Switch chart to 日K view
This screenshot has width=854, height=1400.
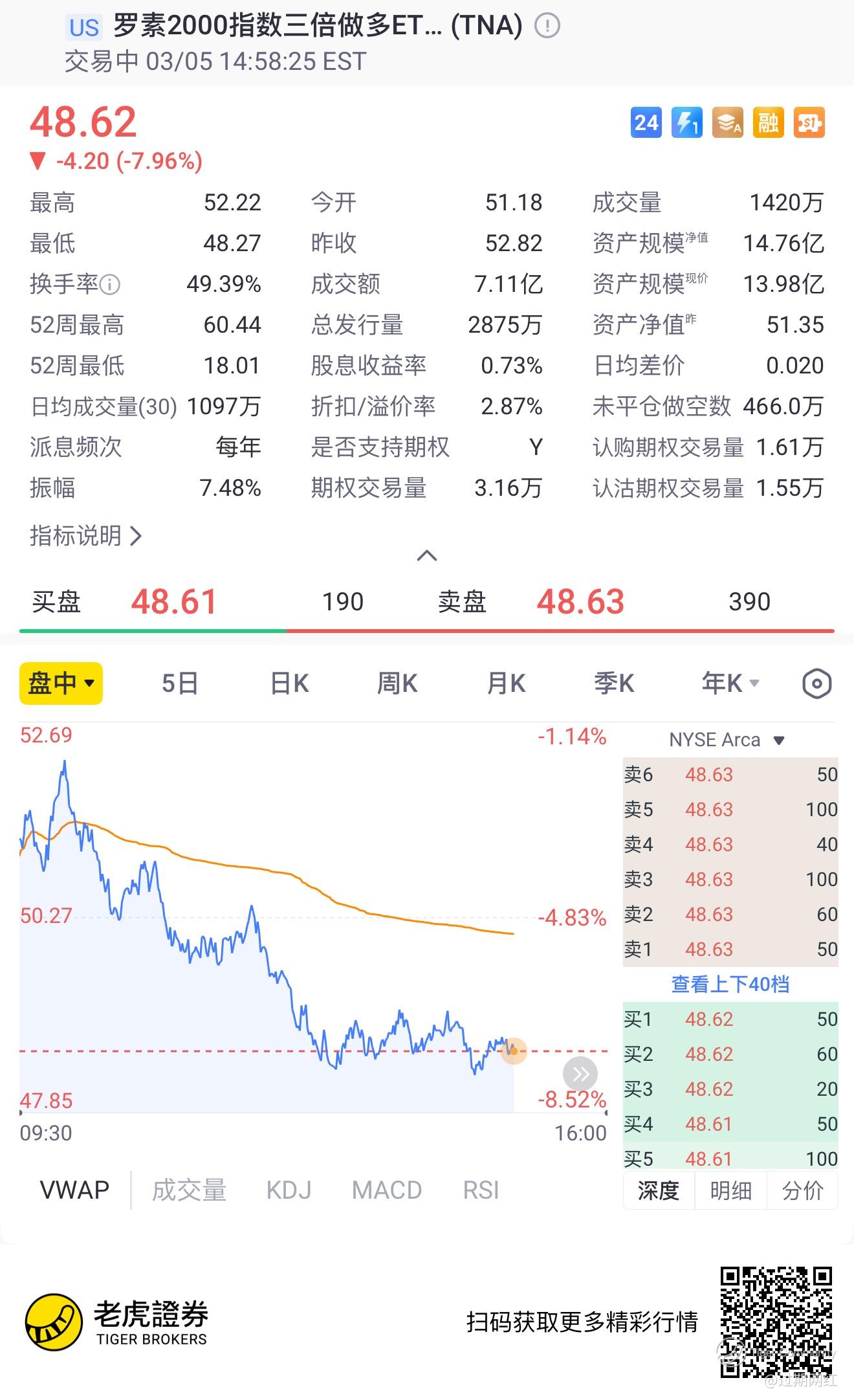[289, 683]
